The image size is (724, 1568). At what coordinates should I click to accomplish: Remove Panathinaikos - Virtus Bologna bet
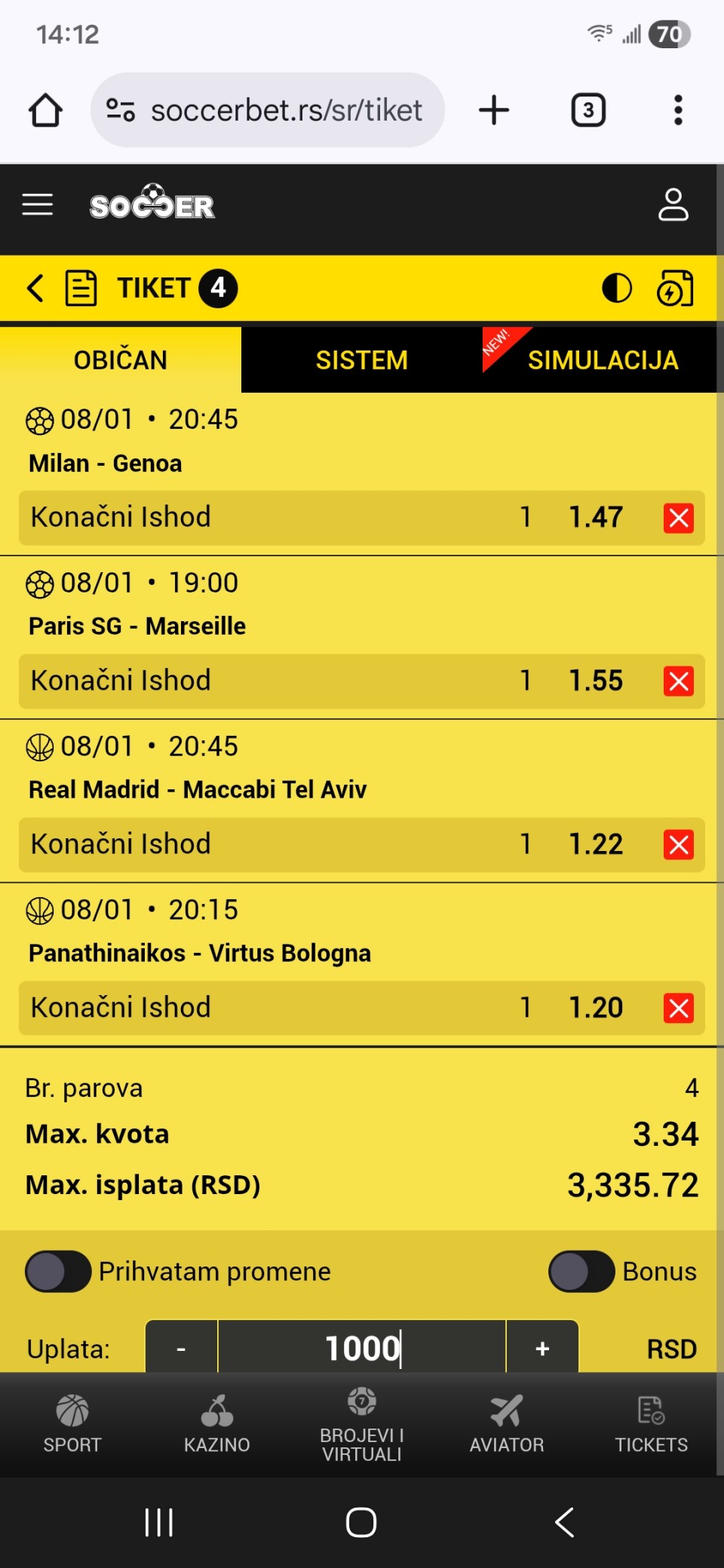coord(678,1009)
